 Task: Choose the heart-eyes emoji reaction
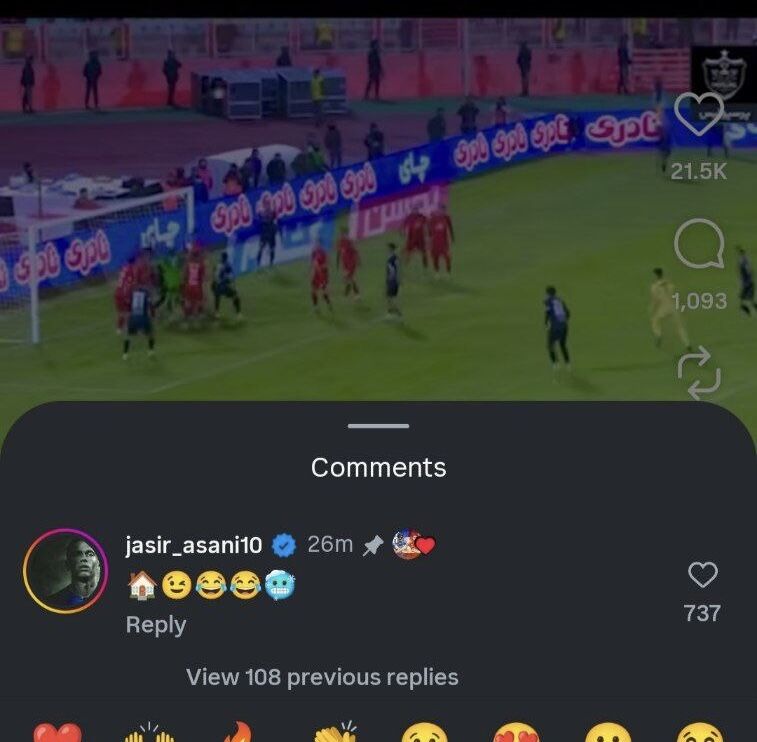pyautogui.click(x=516, y=735)
